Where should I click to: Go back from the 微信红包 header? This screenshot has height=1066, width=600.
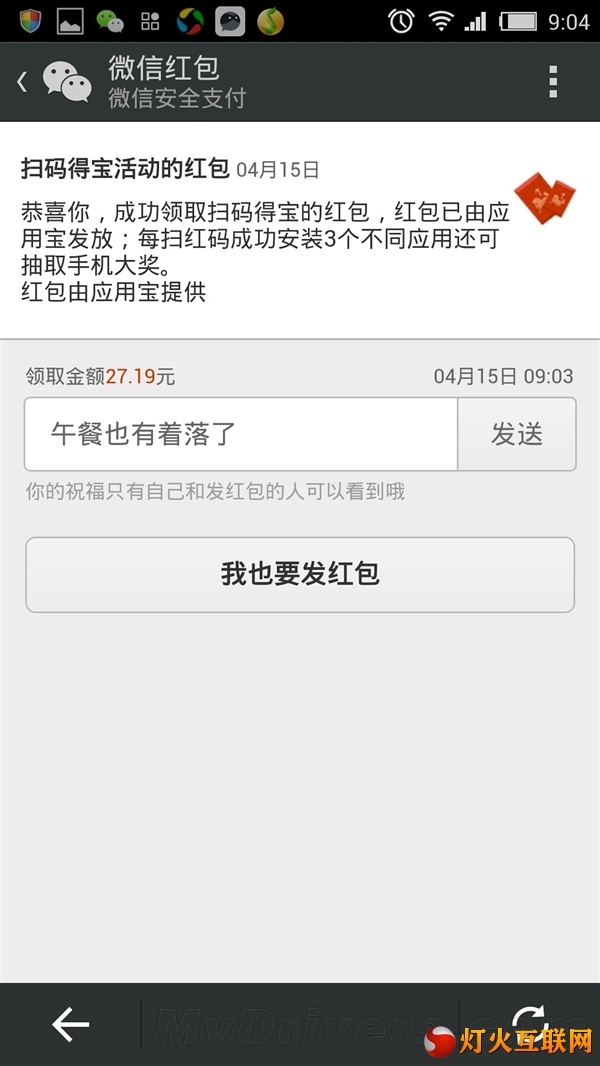(x=24, y=82)
